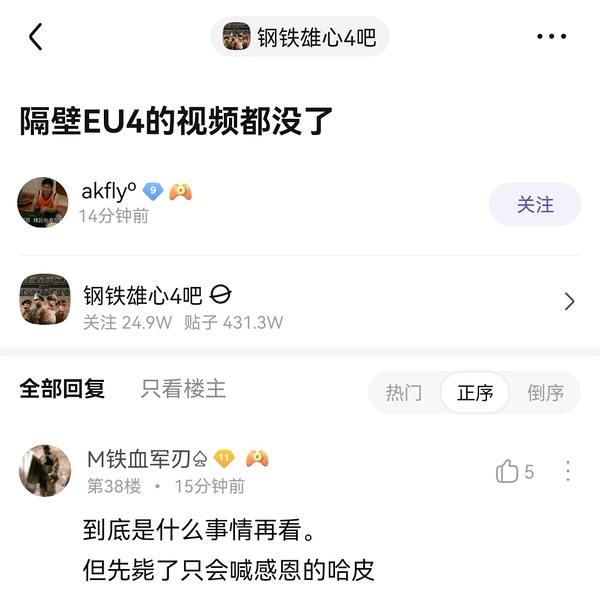Sort replies by 热门

pos(404,393)
